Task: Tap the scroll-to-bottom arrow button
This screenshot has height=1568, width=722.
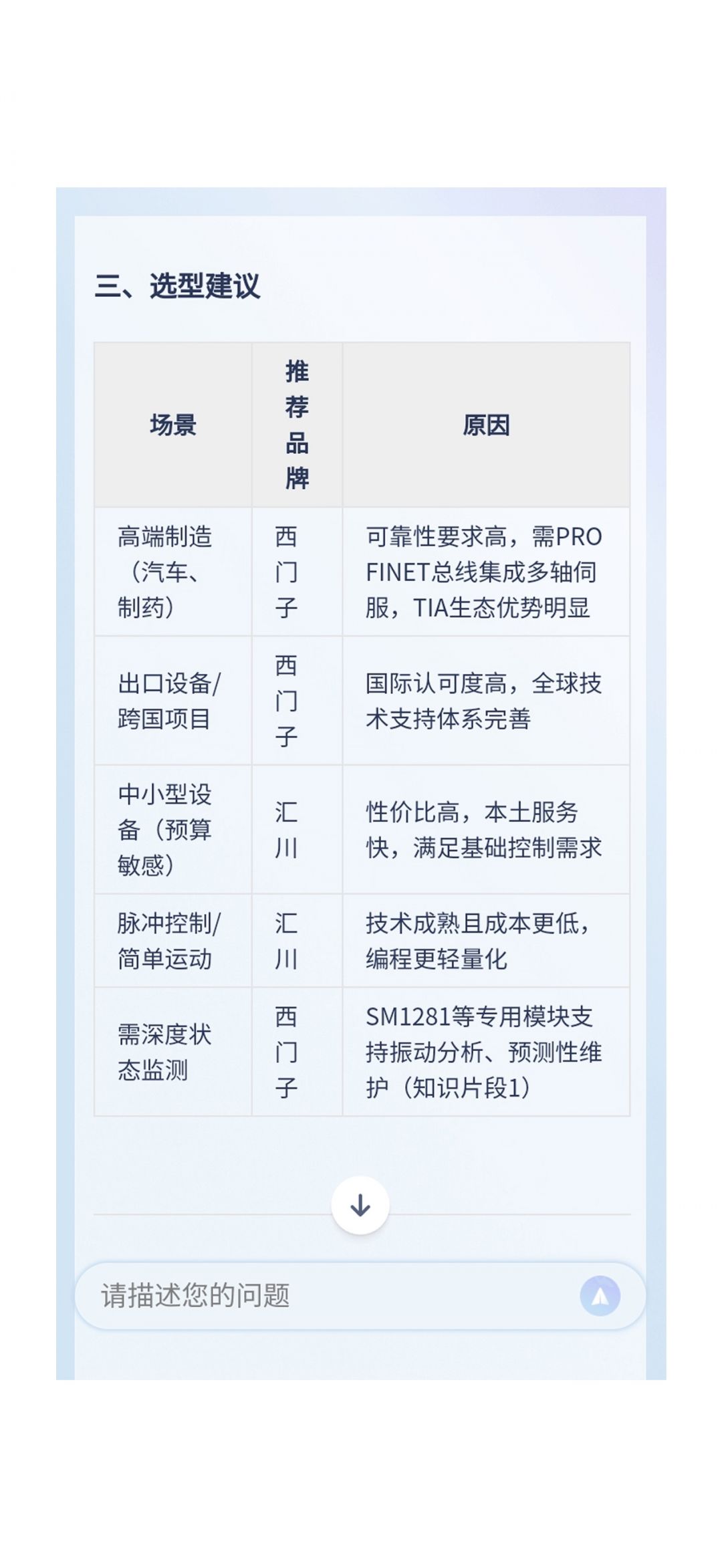Action: tap(360, 1205)
